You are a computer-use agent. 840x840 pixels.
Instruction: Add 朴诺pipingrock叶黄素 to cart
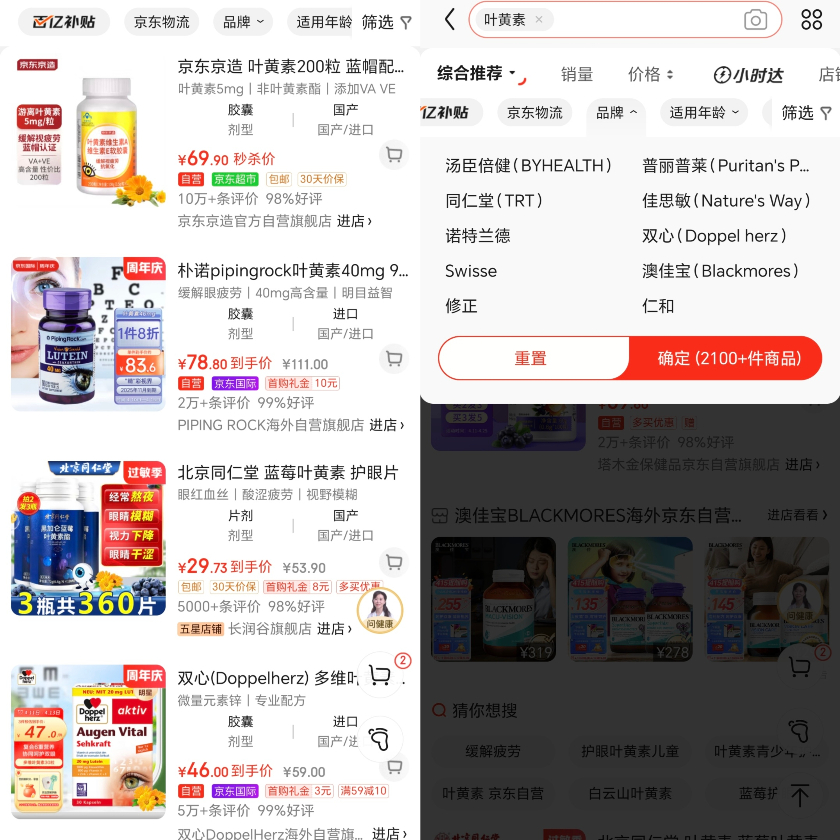(x=394, y=358)
